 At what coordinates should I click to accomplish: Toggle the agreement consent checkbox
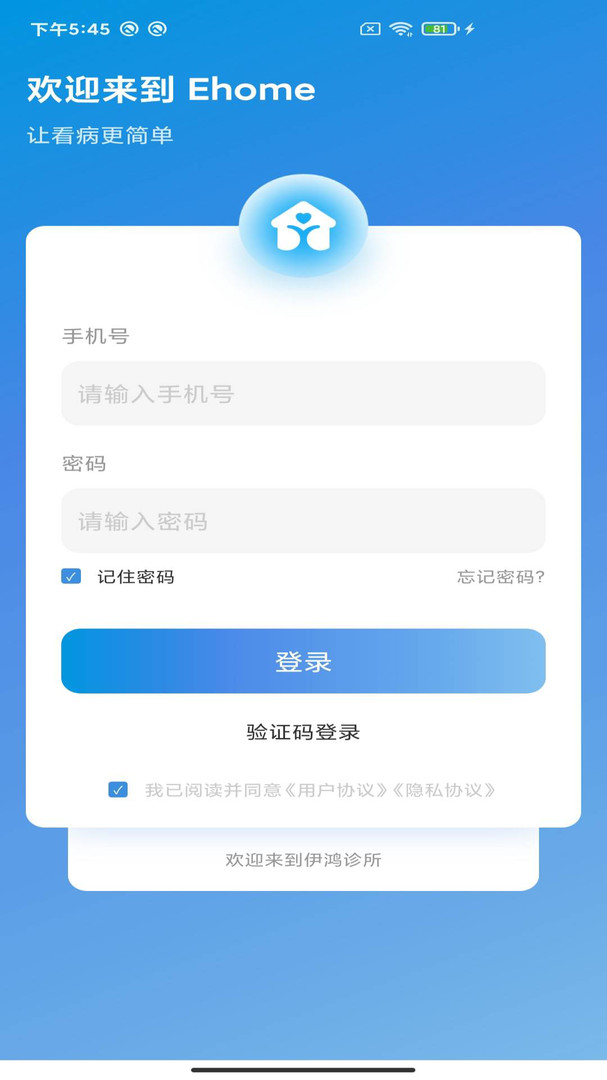[x=118, y=789]
